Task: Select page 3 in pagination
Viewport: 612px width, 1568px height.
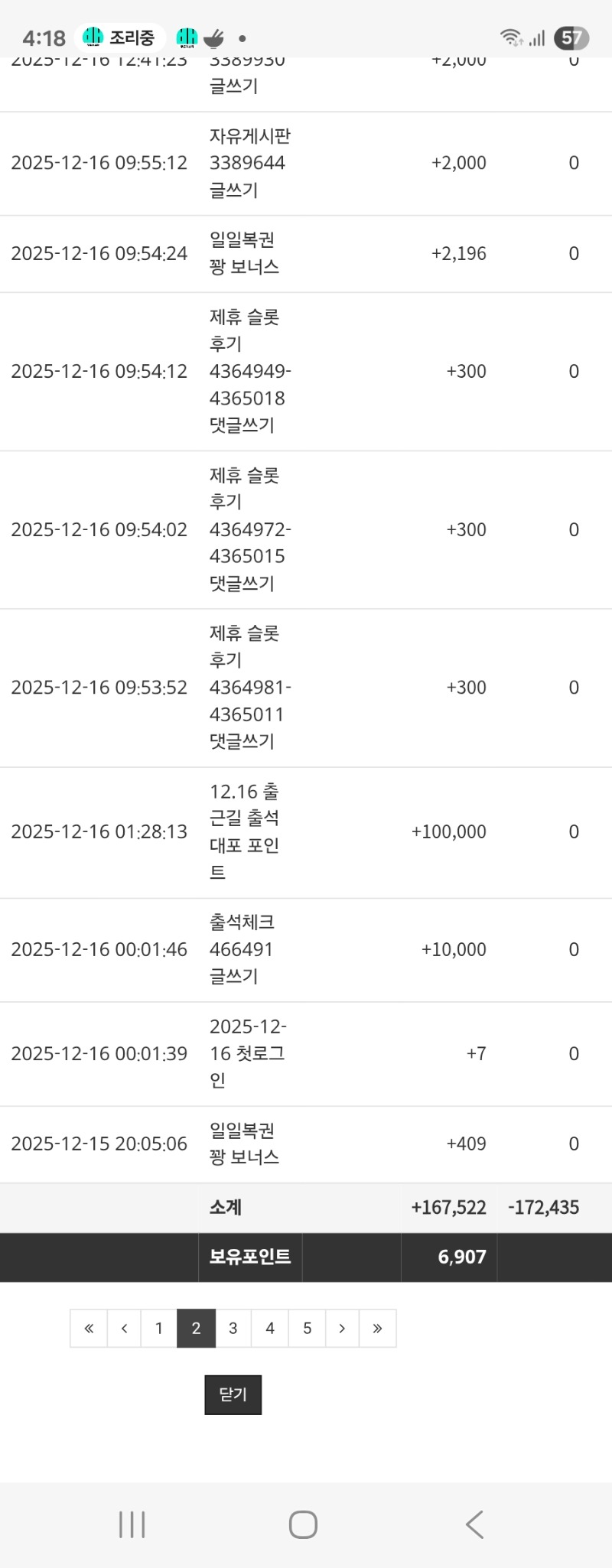Action: click(x=233, y=1328)
